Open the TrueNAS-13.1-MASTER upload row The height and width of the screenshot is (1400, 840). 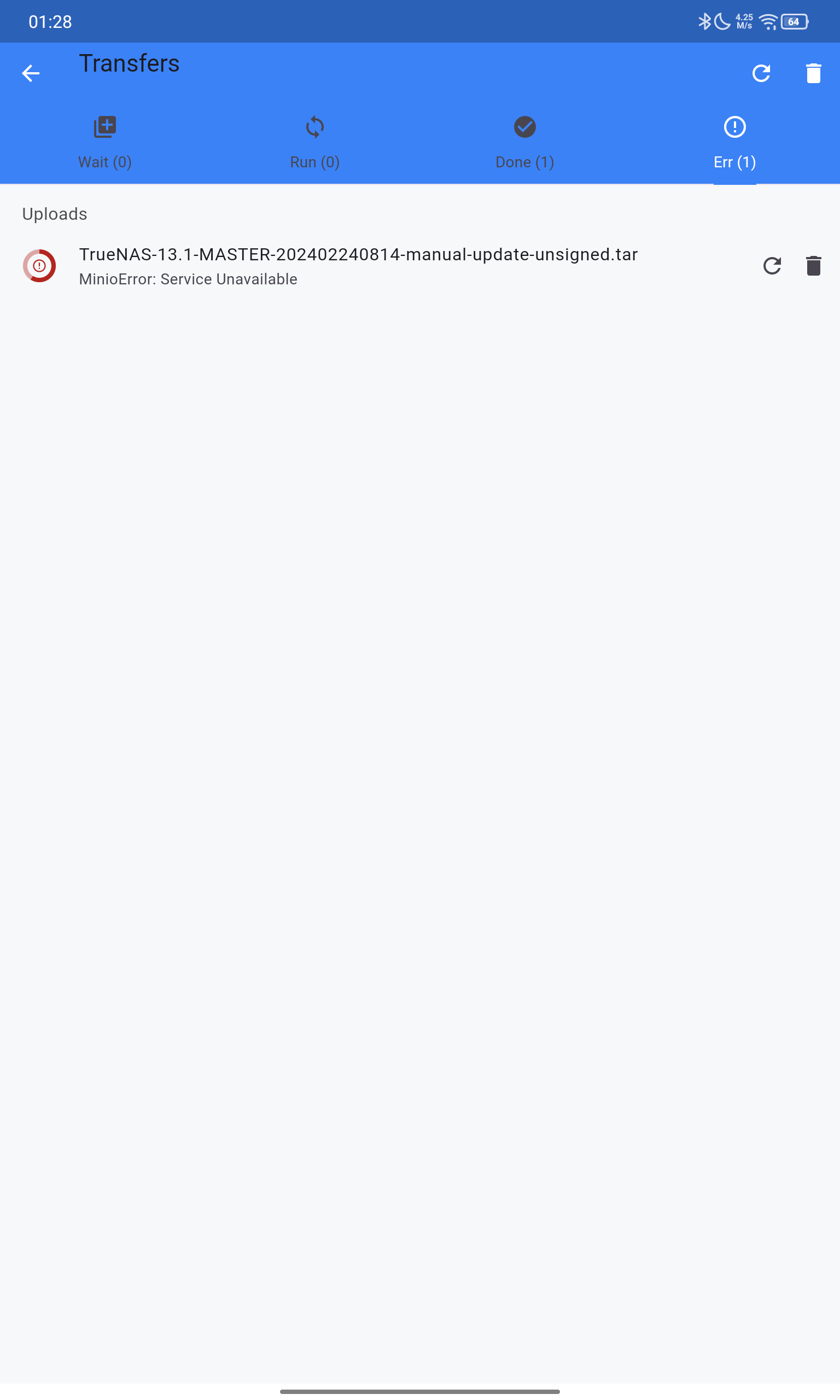pyautogui.click(x=420, y=266)
